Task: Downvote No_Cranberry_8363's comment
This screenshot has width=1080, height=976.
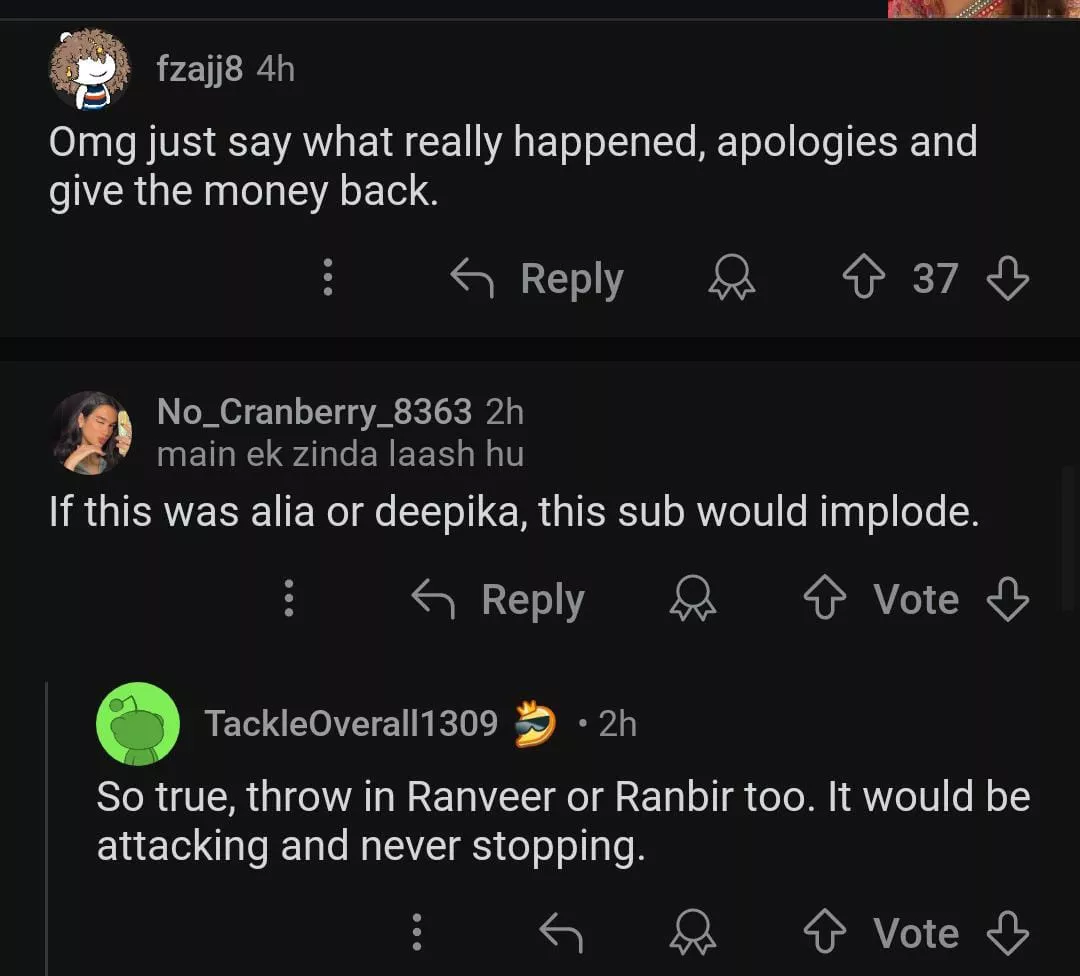Action: (x=1007, y=599)
